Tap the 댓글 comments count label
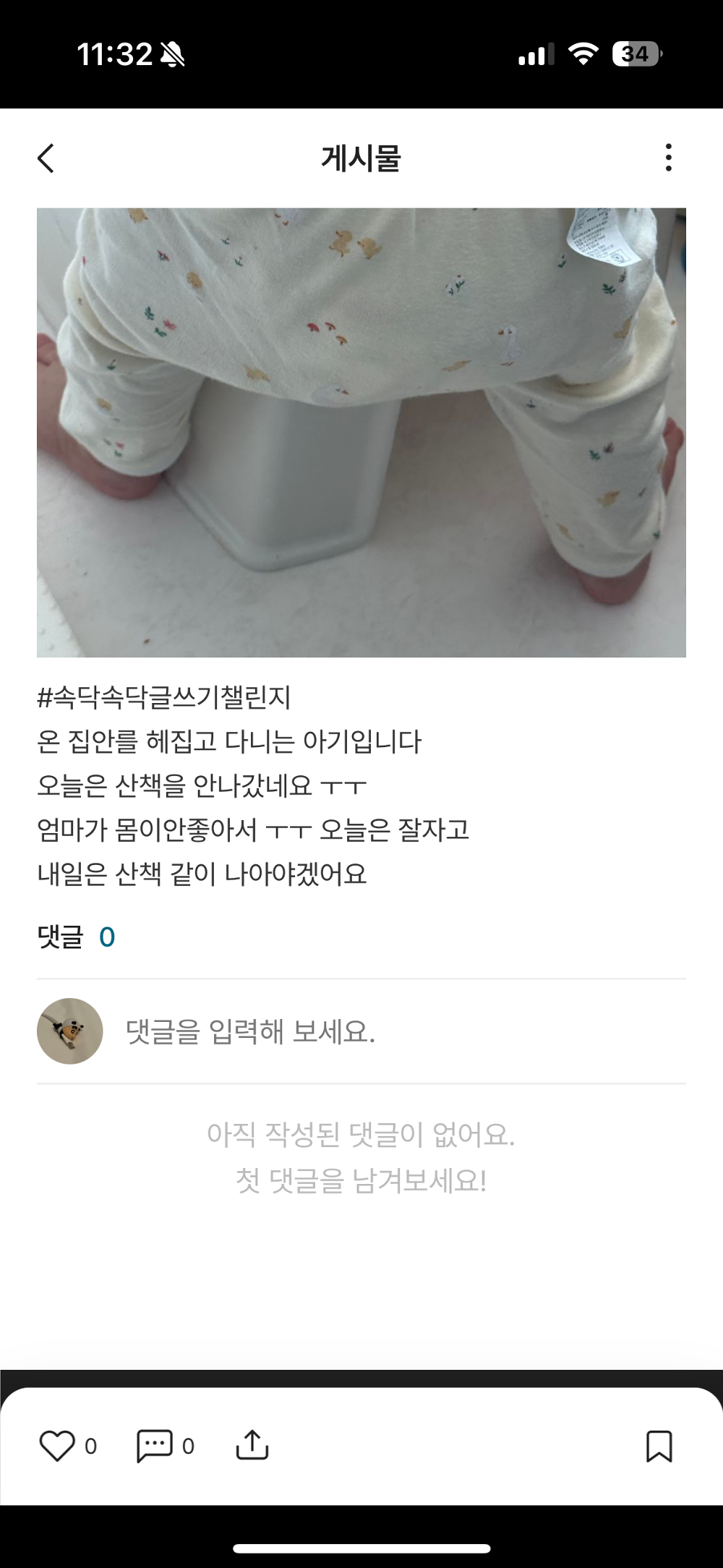This screenshot has height=1568, width=723. pyautogui.click(x=63, y=936)
